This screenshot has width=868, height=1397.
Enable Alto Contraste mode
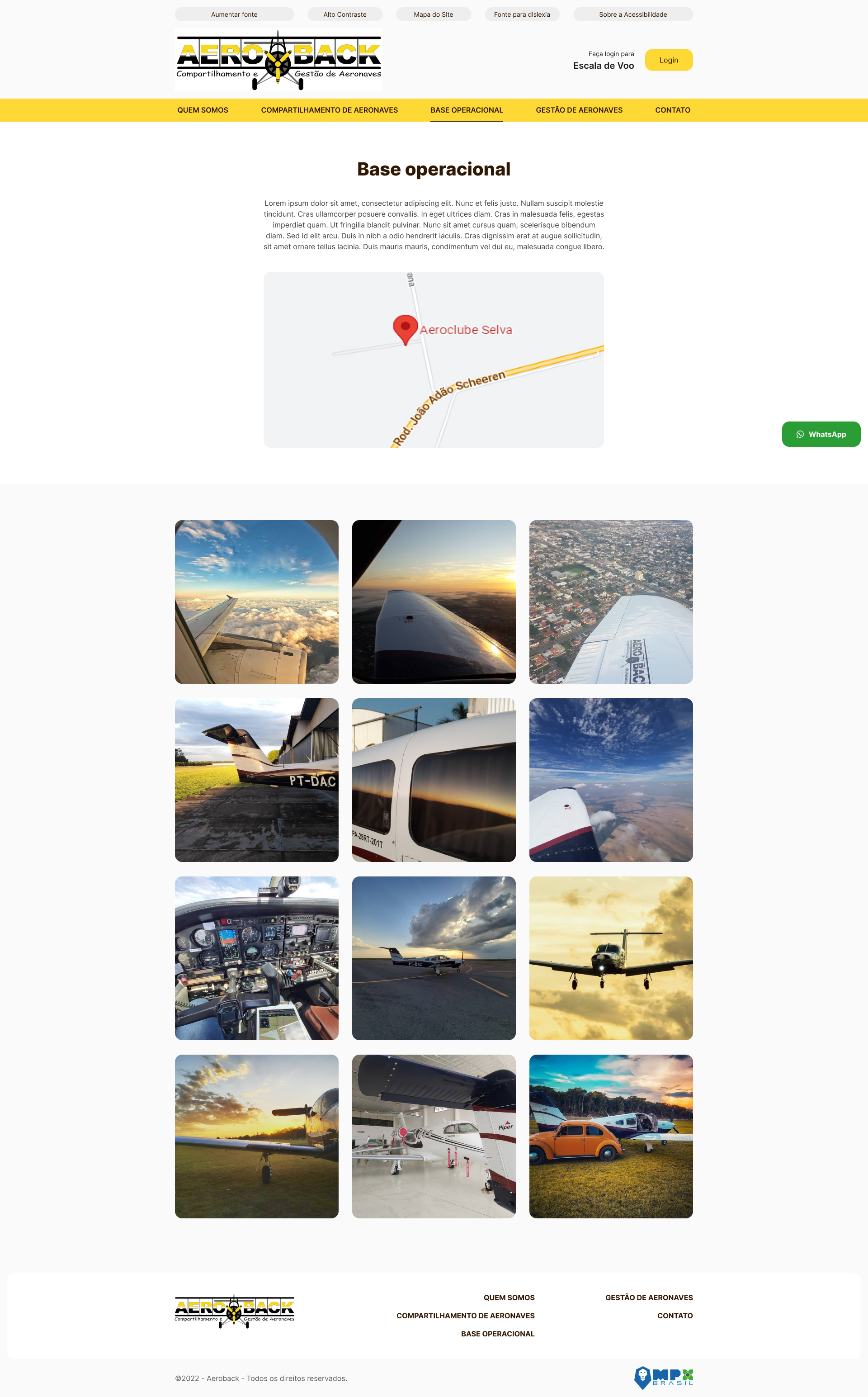click(344, 14)
